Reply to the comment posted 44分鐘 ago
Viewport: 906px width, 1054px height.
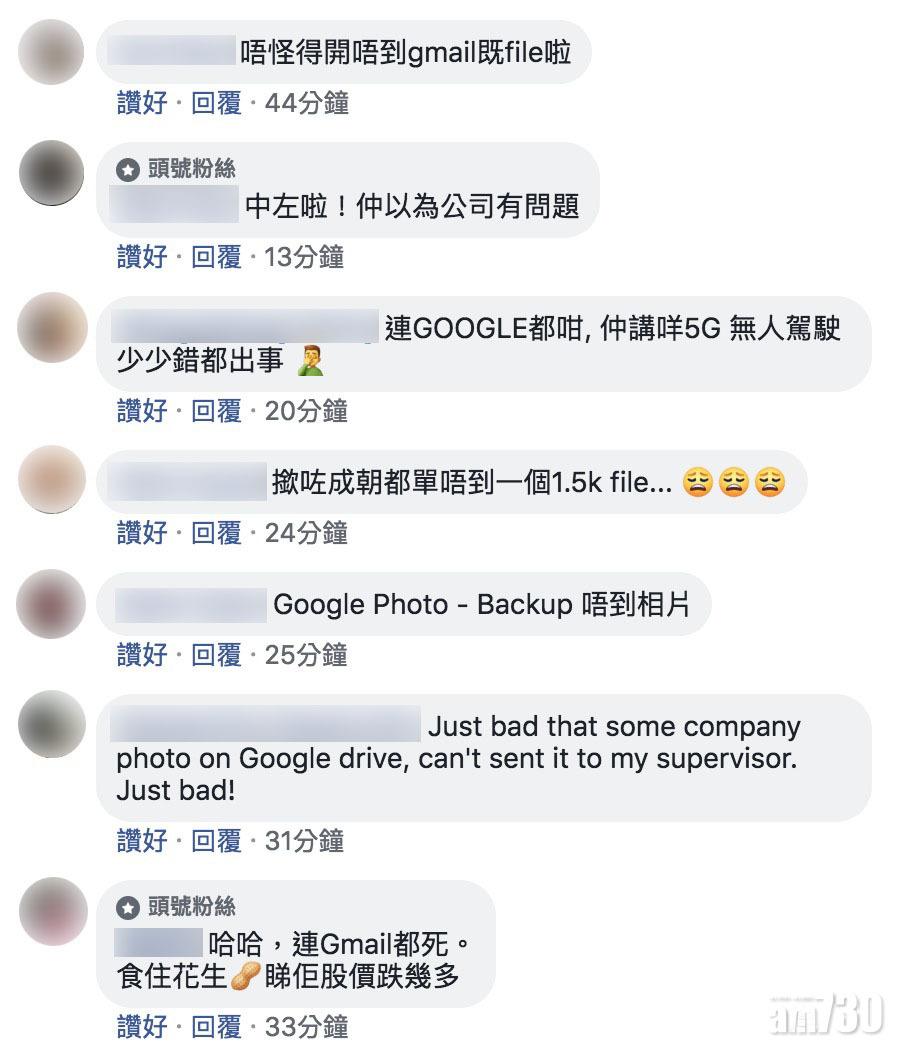[216, 103]
